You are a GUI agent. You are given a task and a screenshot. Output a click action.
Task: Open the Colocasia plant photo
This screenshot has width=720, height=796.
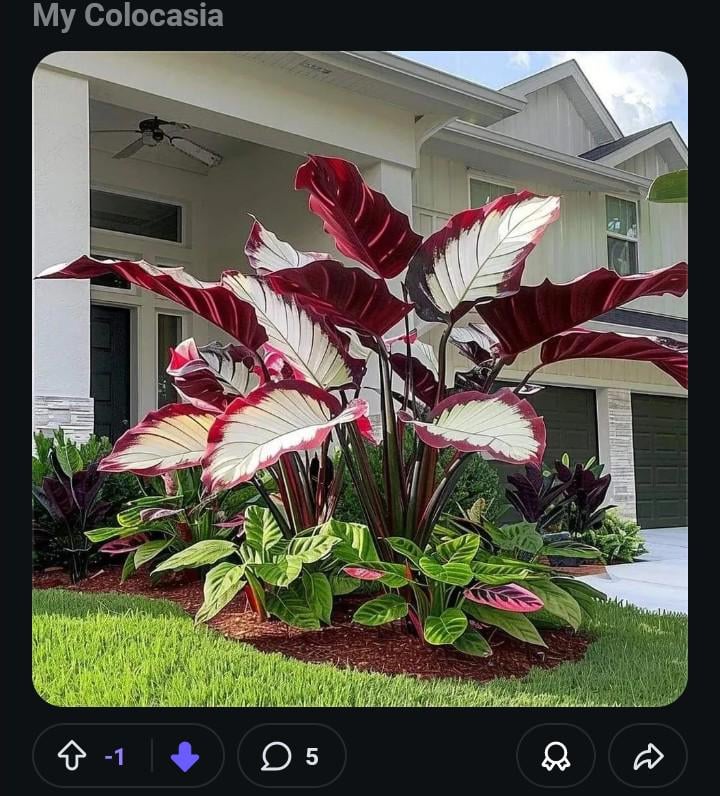[360, 379]
